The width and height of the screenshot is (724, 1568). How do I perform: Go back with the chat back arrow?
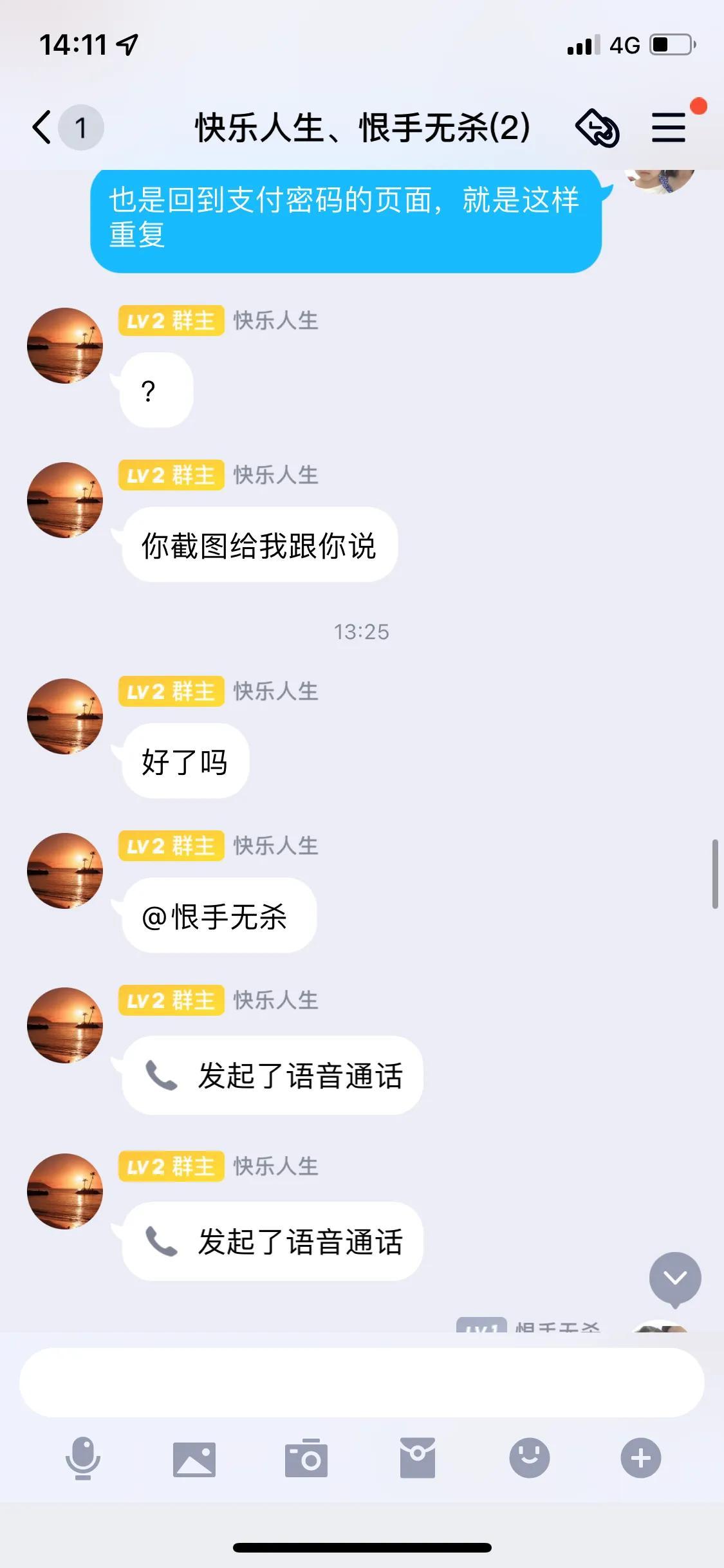point(41,126)
